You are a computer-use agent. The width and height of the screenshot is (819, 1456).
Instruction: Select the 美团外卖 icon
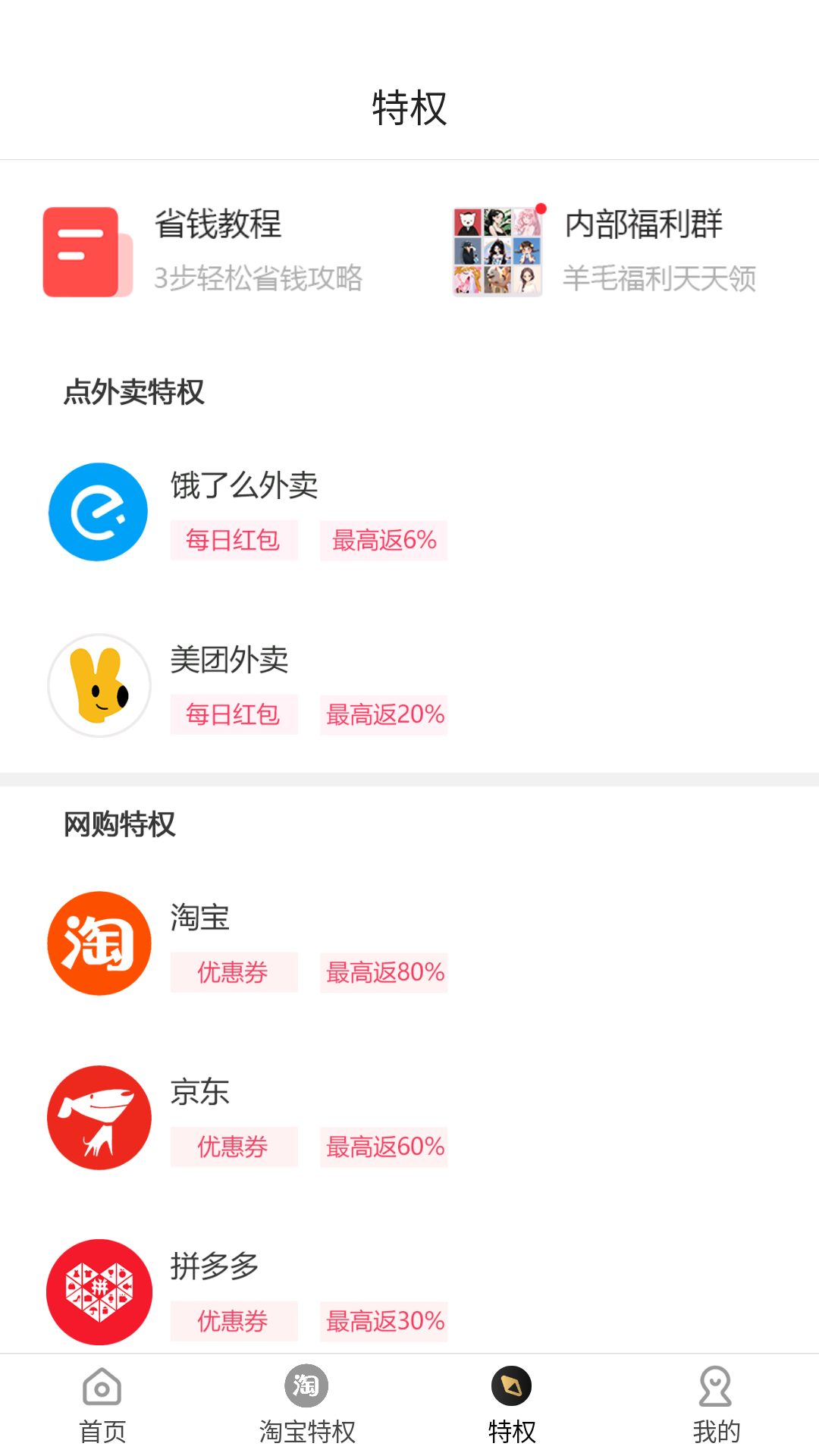(x=99, y=685)
